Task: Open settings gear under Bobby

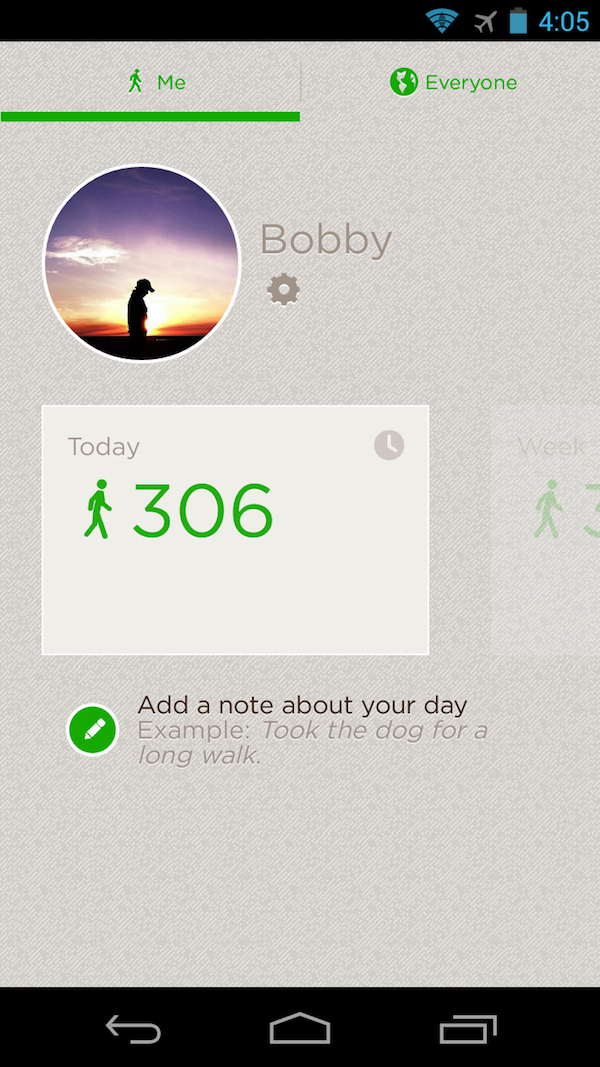Action: [284, 290]
